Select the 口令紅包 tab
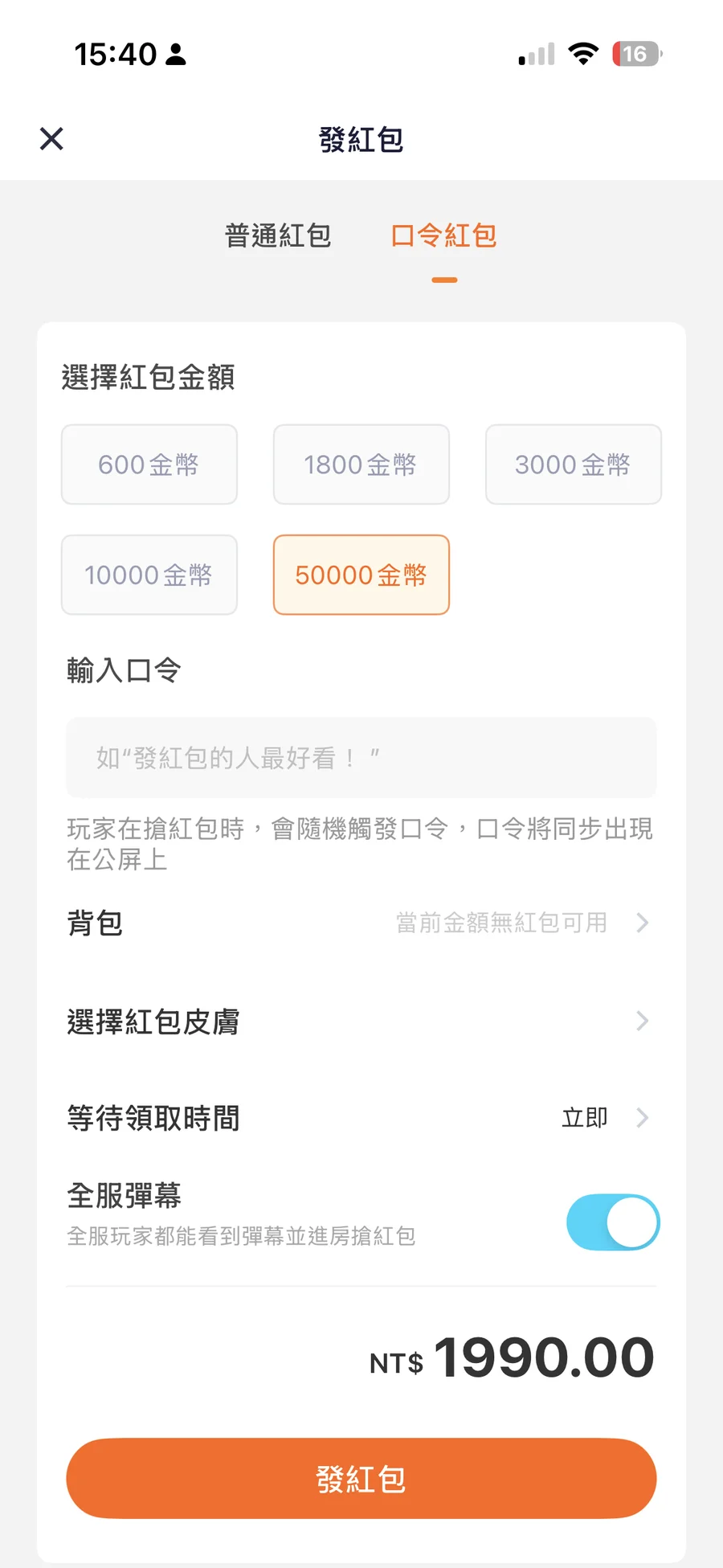 coord(443,236)
